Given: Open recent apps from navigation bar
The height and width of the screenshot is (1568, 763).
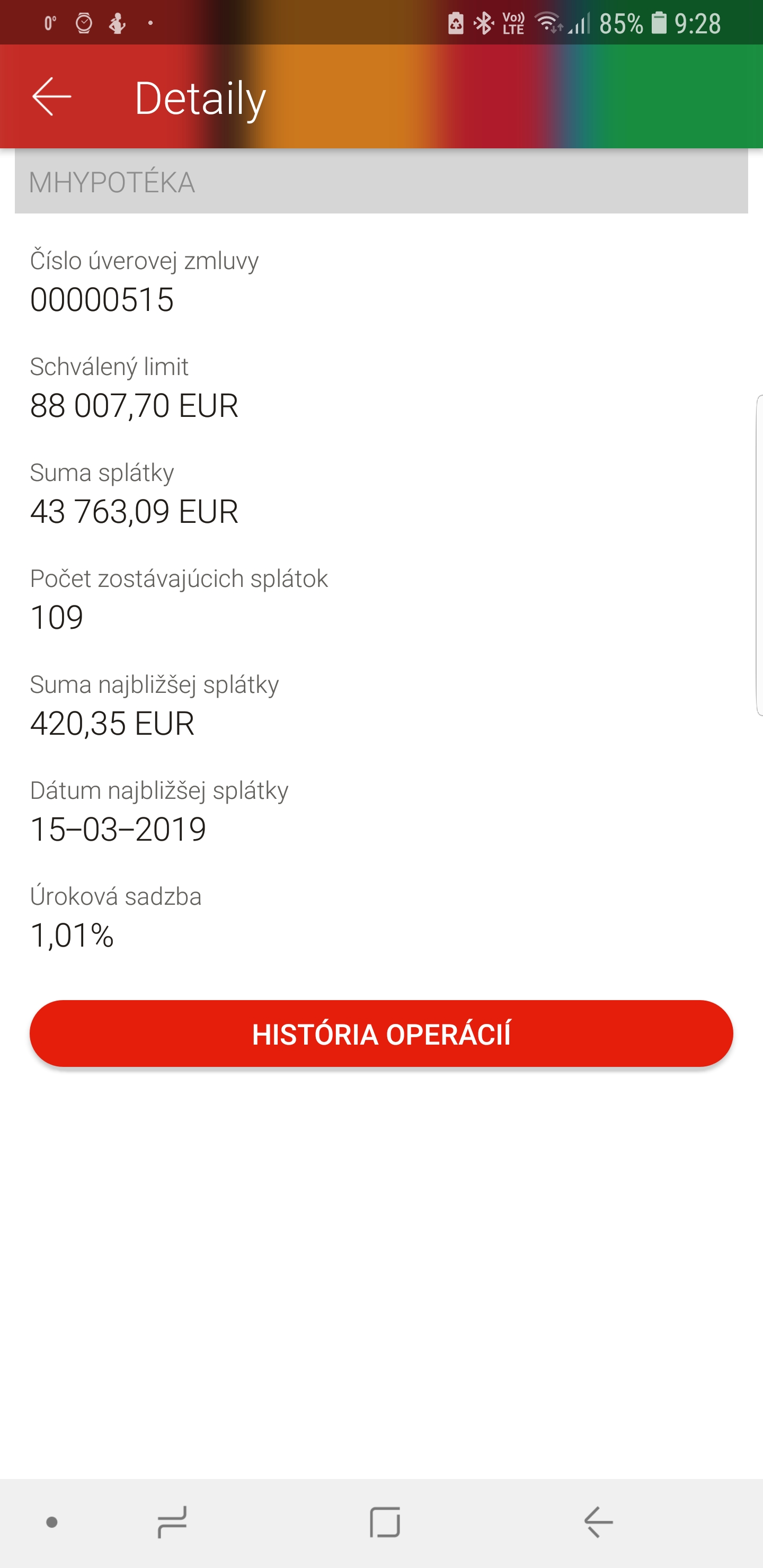Looking at the screenshot, I should pos(172,1522).
